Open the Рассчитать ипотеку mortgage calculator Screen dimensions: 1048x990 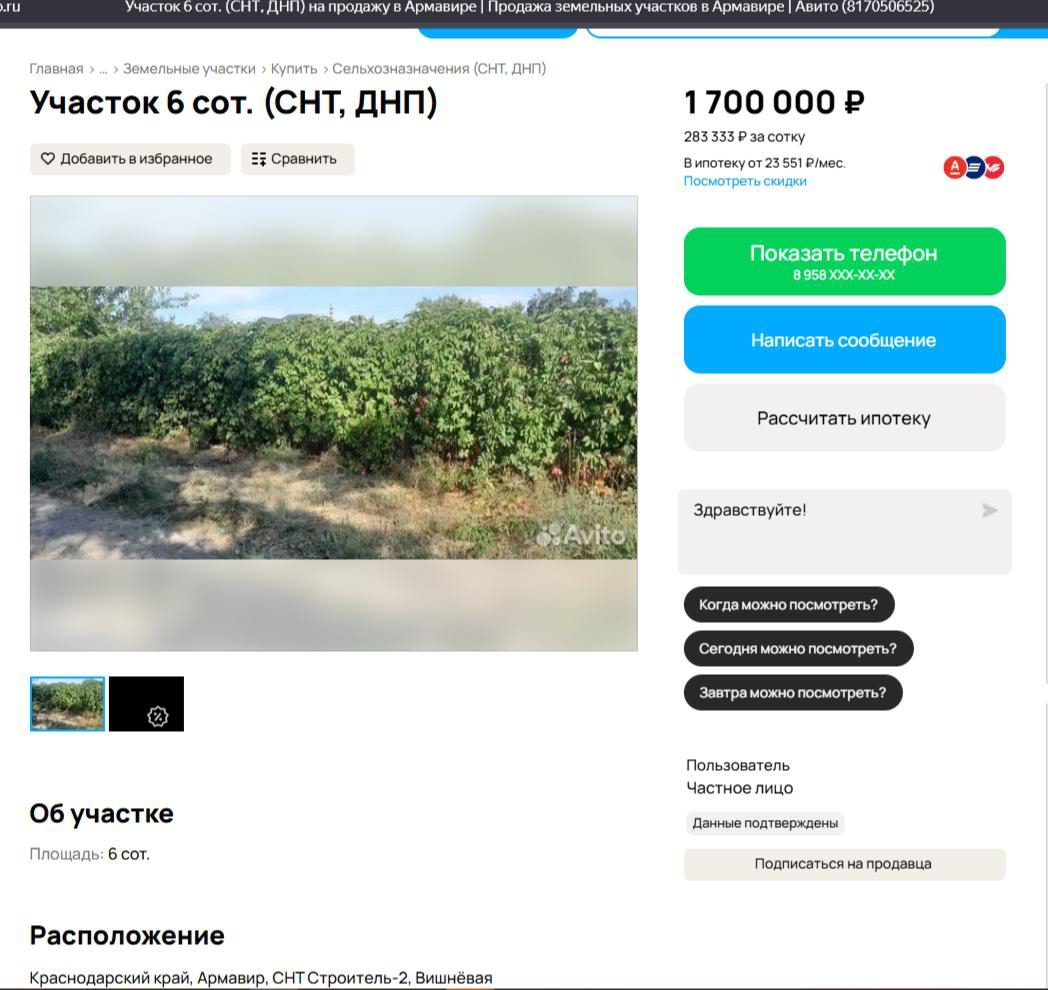pyautogui.click(x=844, y=418)
